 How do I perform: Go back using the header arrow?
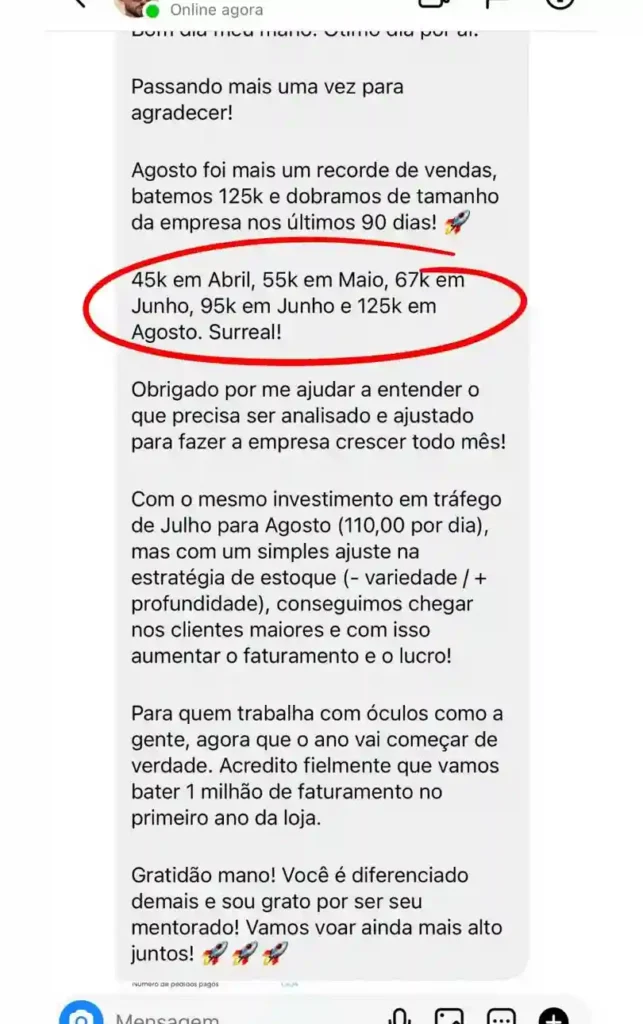(x=81, y=3)
